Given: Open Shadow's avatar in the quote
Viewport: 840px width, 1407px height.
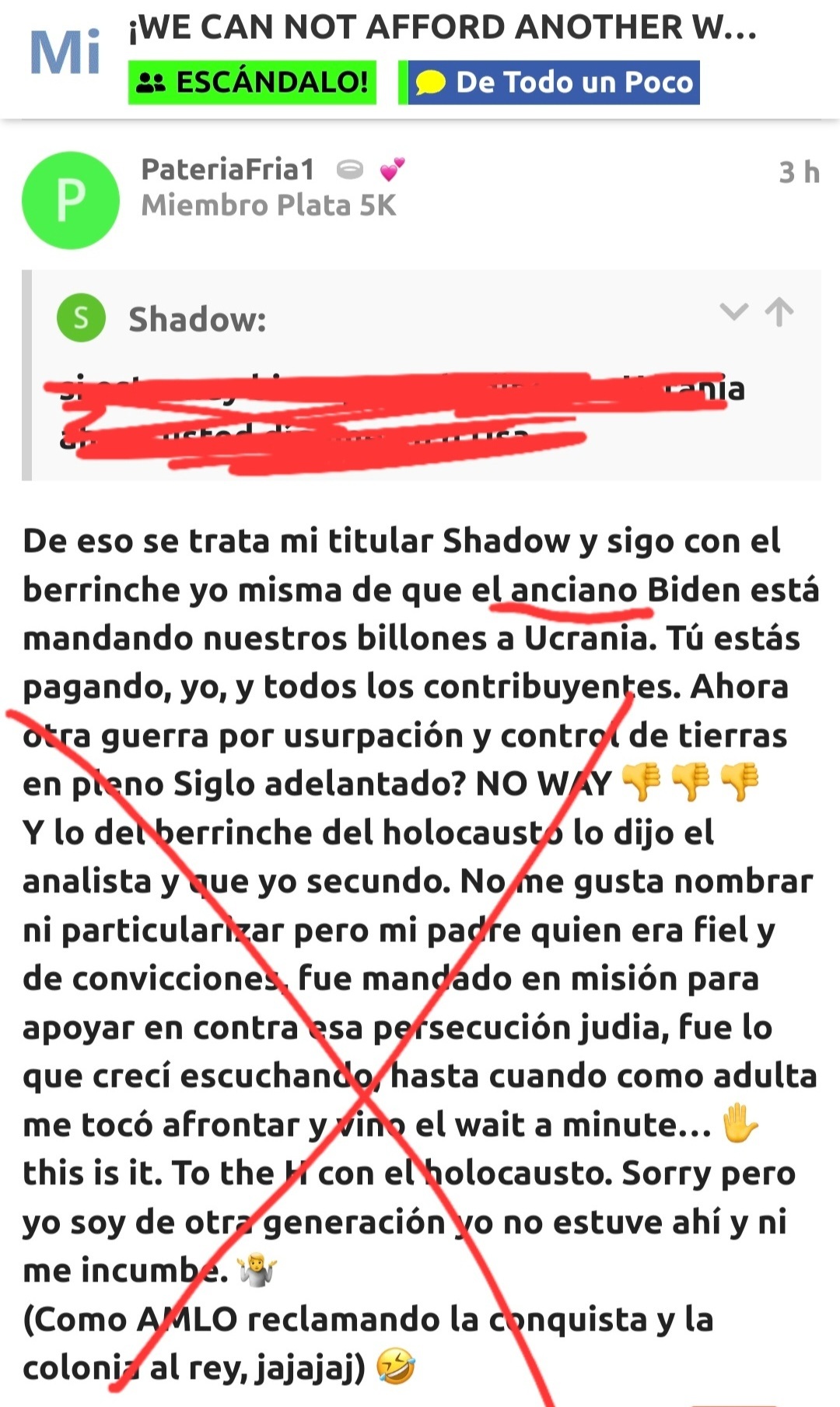Looking at the screenshot, I should pyautogui.click(x=81, y=318).
